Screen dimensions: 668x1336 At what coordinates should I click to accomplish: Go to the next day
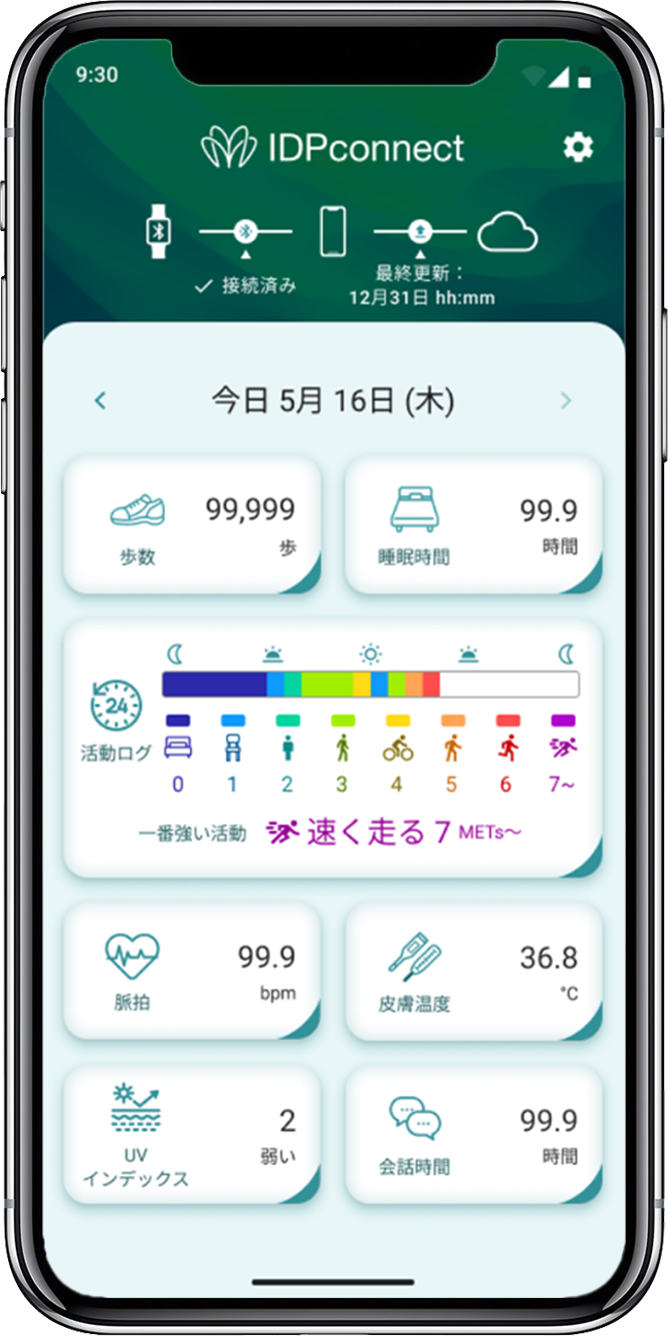coord(566,401)
